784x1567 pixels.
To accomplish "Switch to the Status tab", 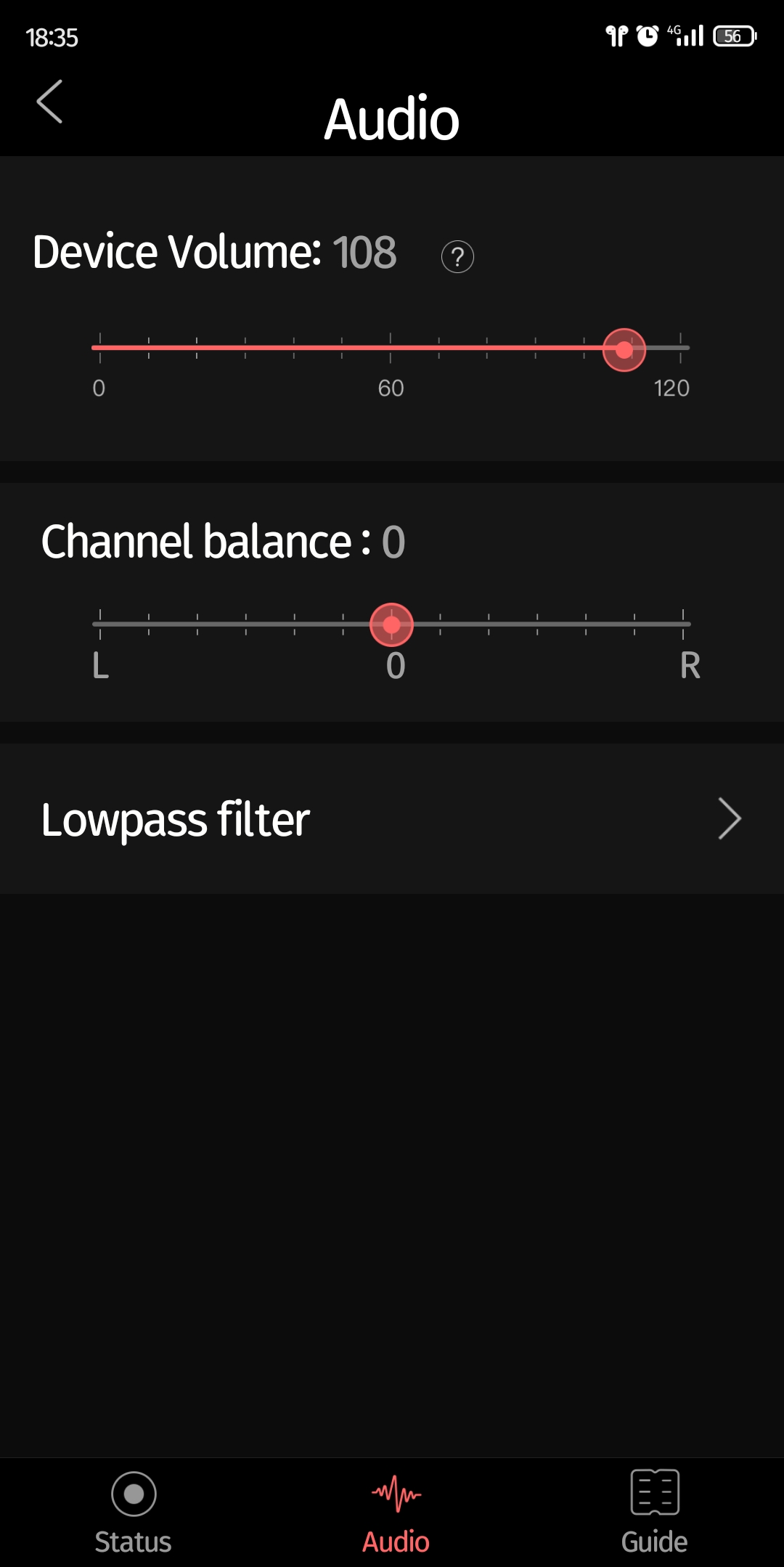I will coord(134,1510).
